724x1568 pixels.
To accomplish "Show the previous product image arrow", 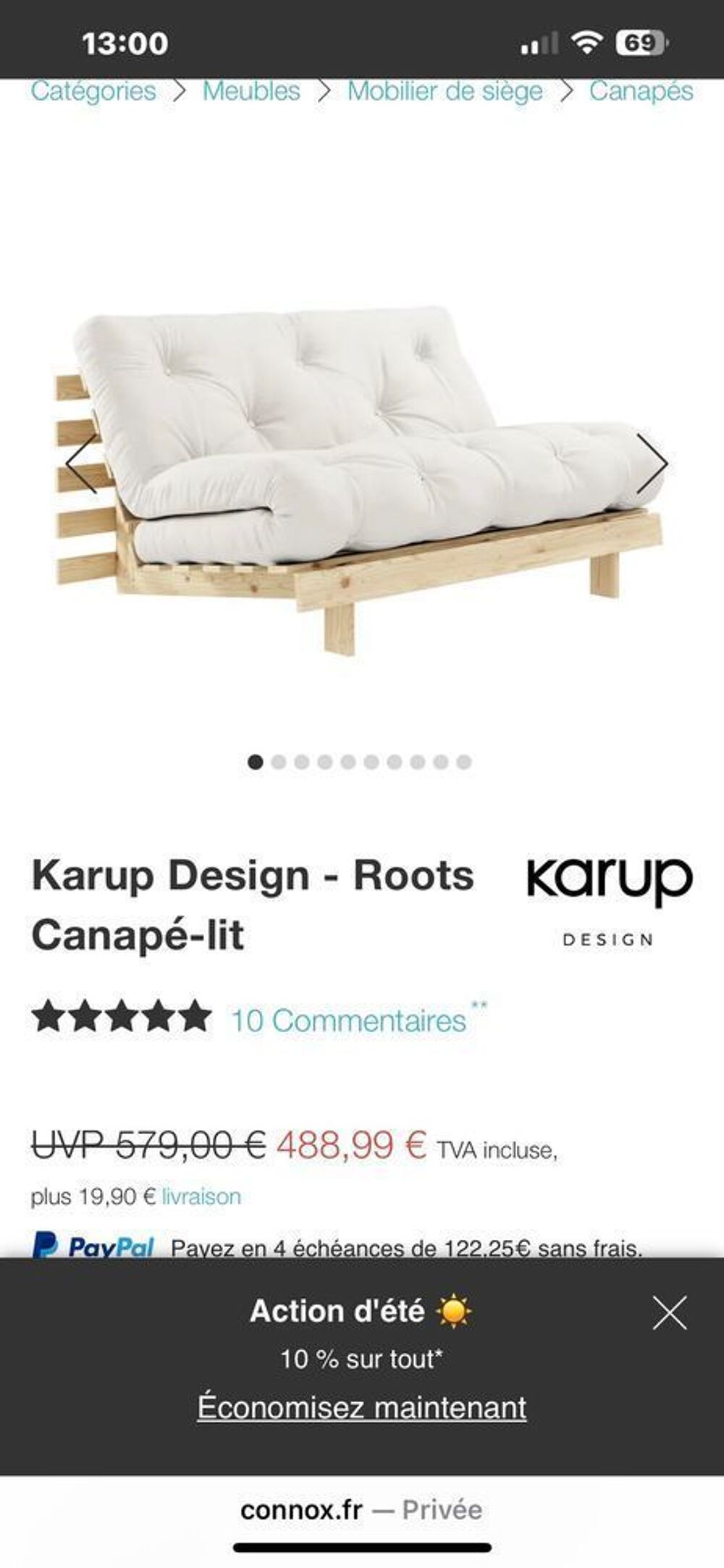I will click(x=81, y=464).
